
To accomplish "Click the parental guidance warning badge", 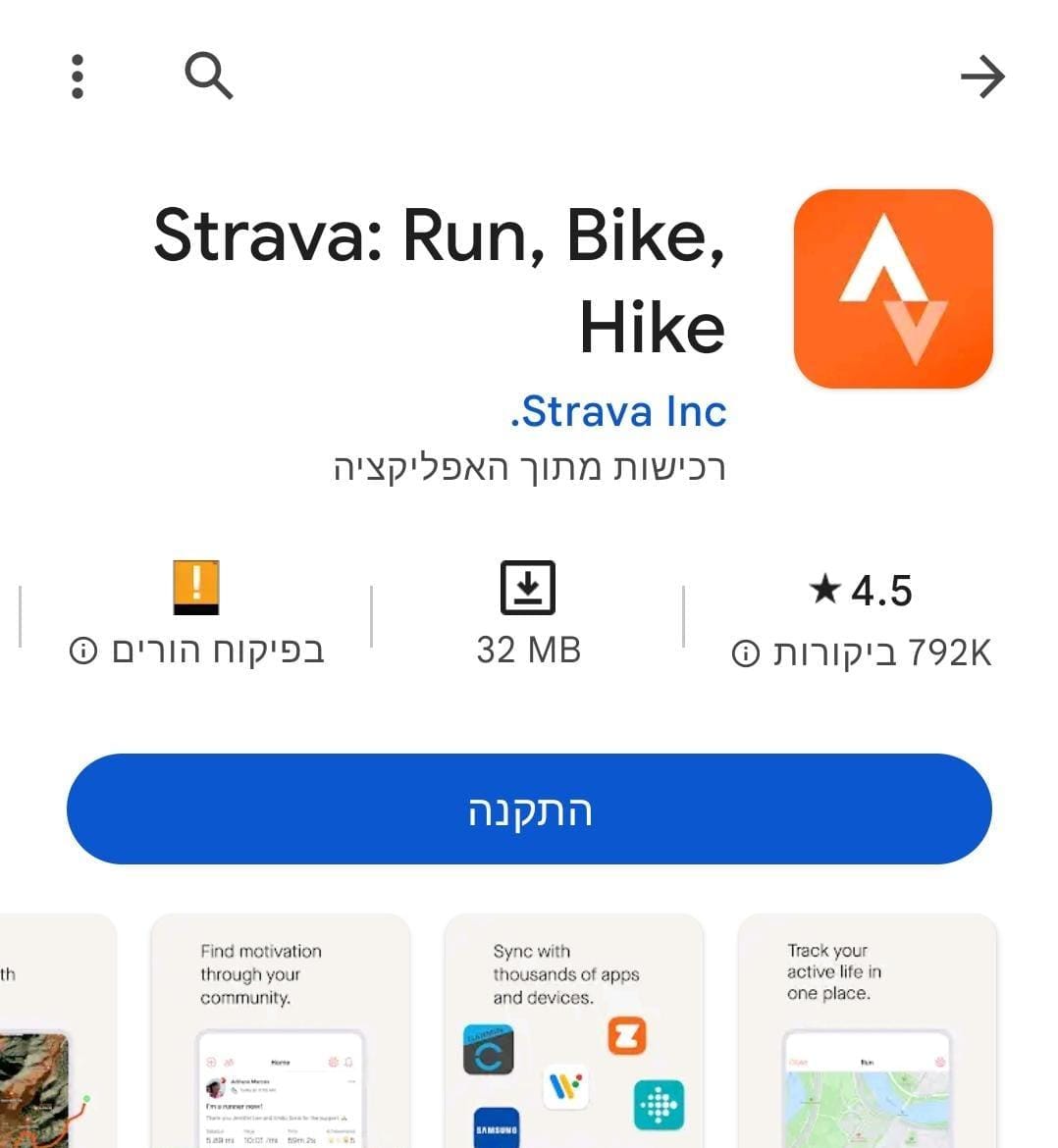I will click(196, 589).
